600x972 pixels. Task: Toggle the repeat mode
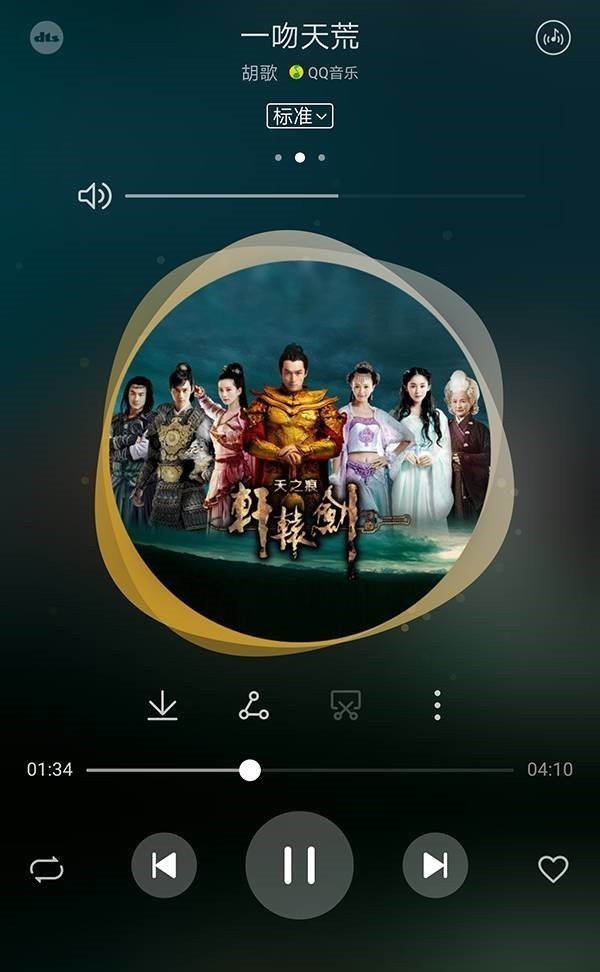tap(46, 868)
